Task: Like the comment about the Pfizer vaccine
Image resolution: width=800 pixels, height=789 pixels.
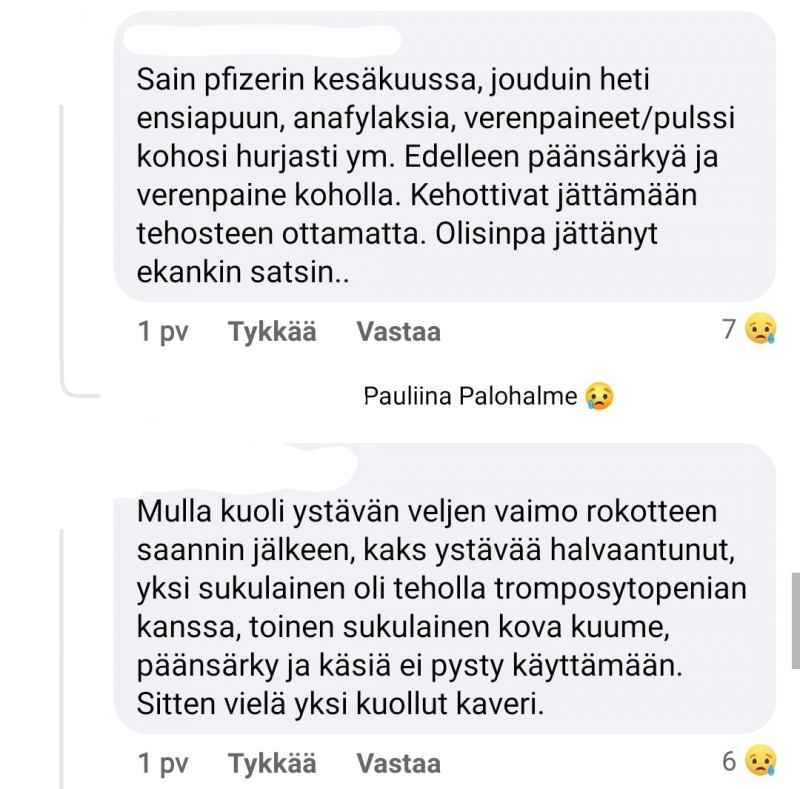Action: tap(272, 332)
